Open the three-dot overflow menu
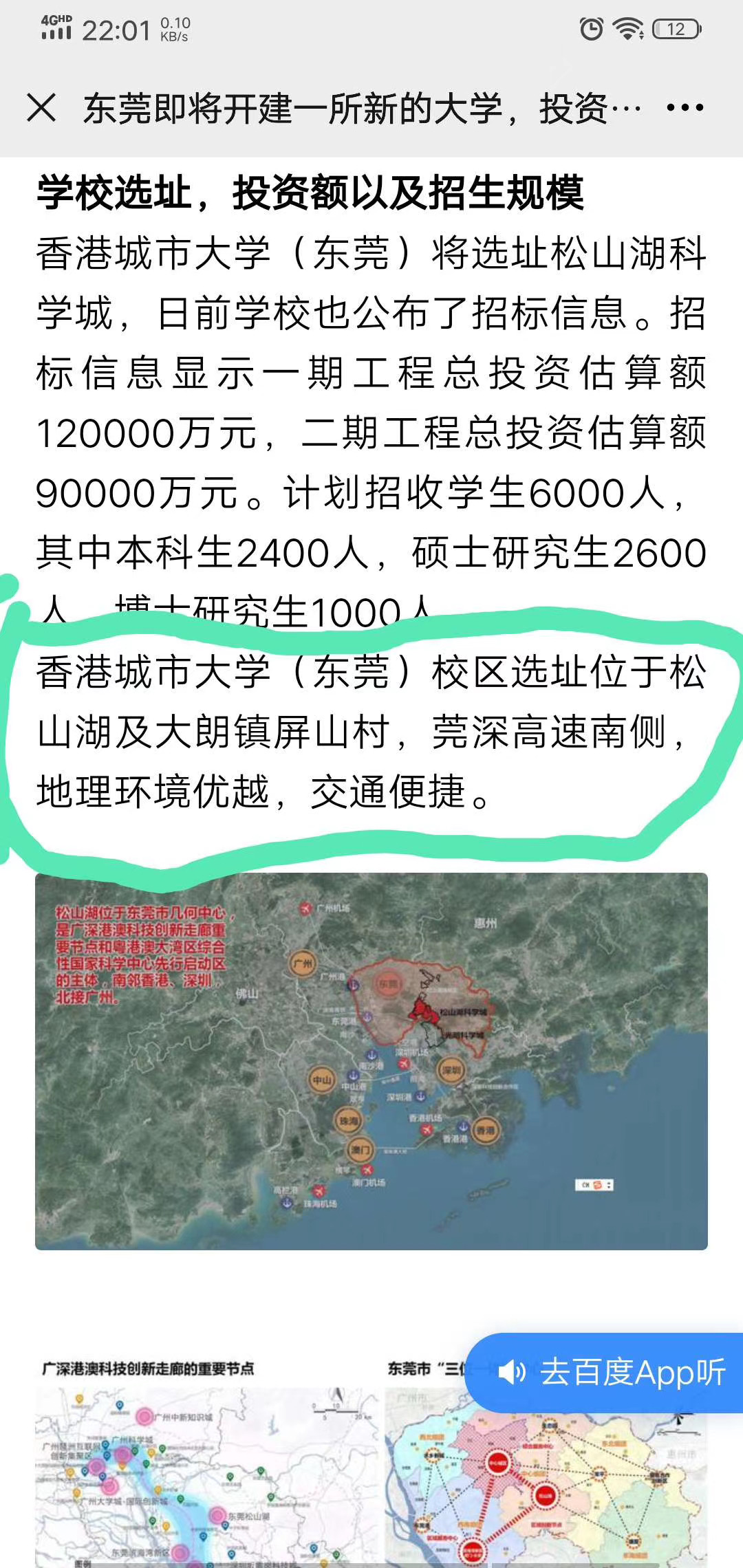This screenshot has height=1568, width=743. (x=685, y=108)
